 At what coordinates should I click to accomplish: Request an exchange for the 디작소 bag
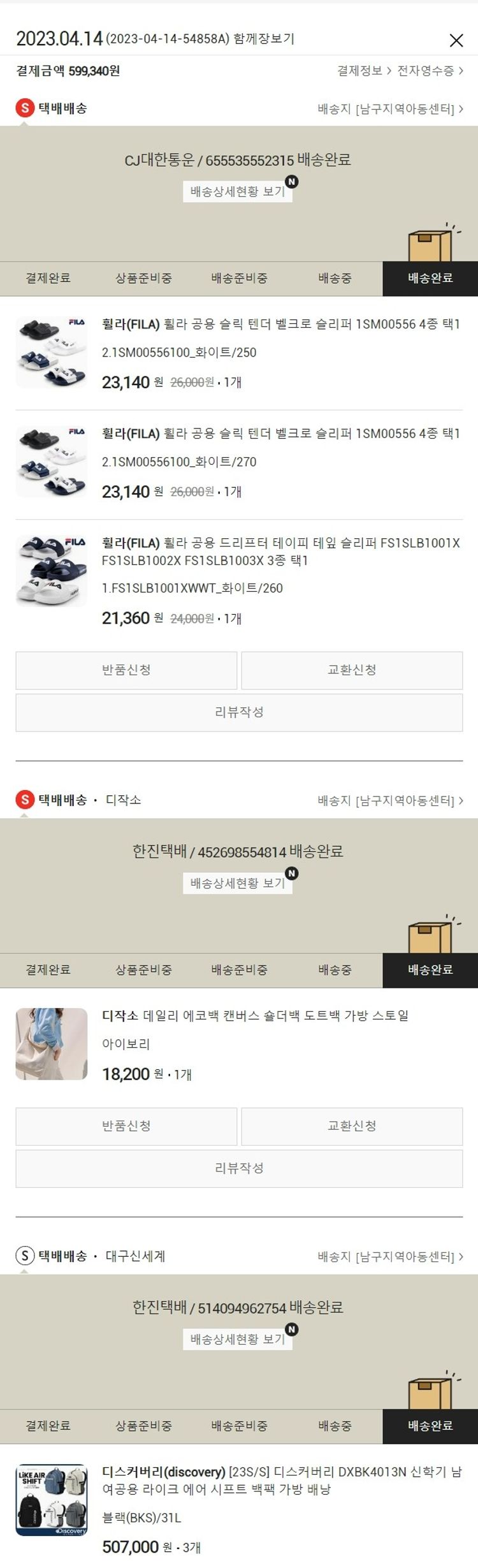[x=352, y=1126]
